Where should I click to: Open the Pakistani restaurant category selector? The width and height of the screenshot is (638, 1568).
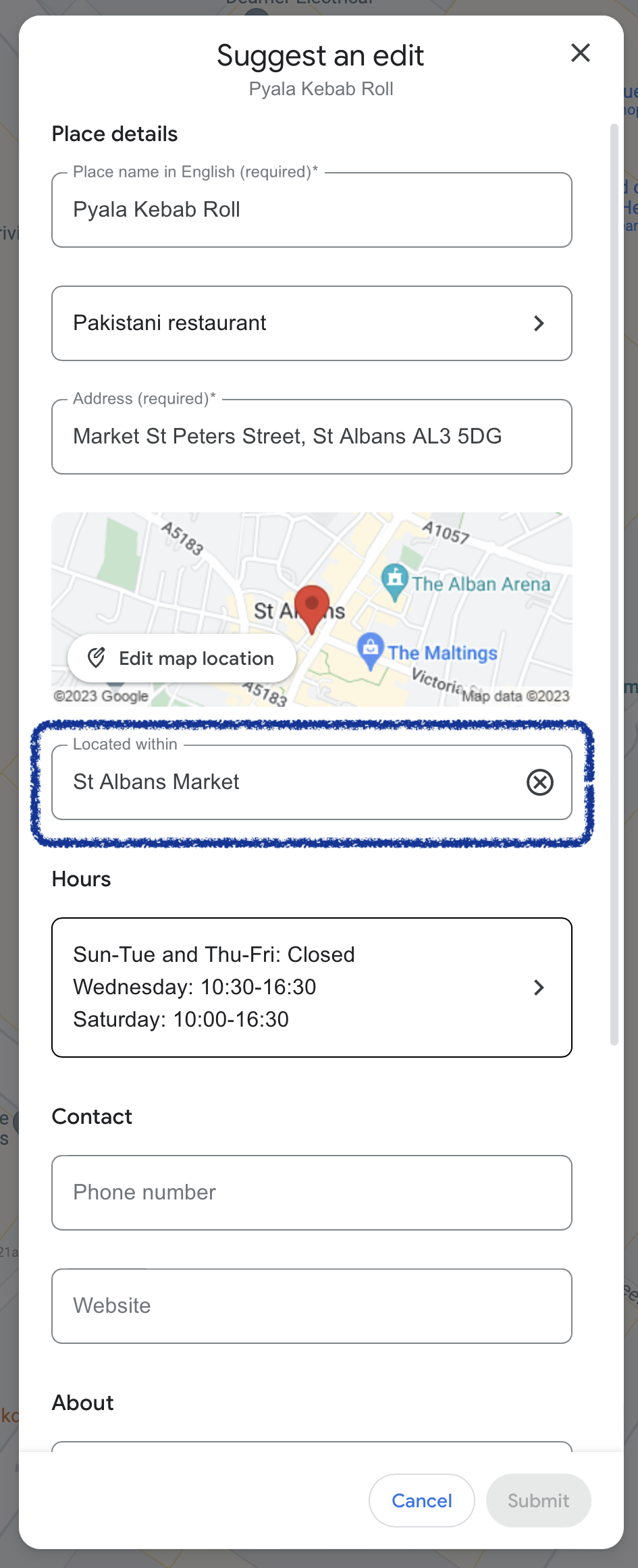tap(311, 323)
